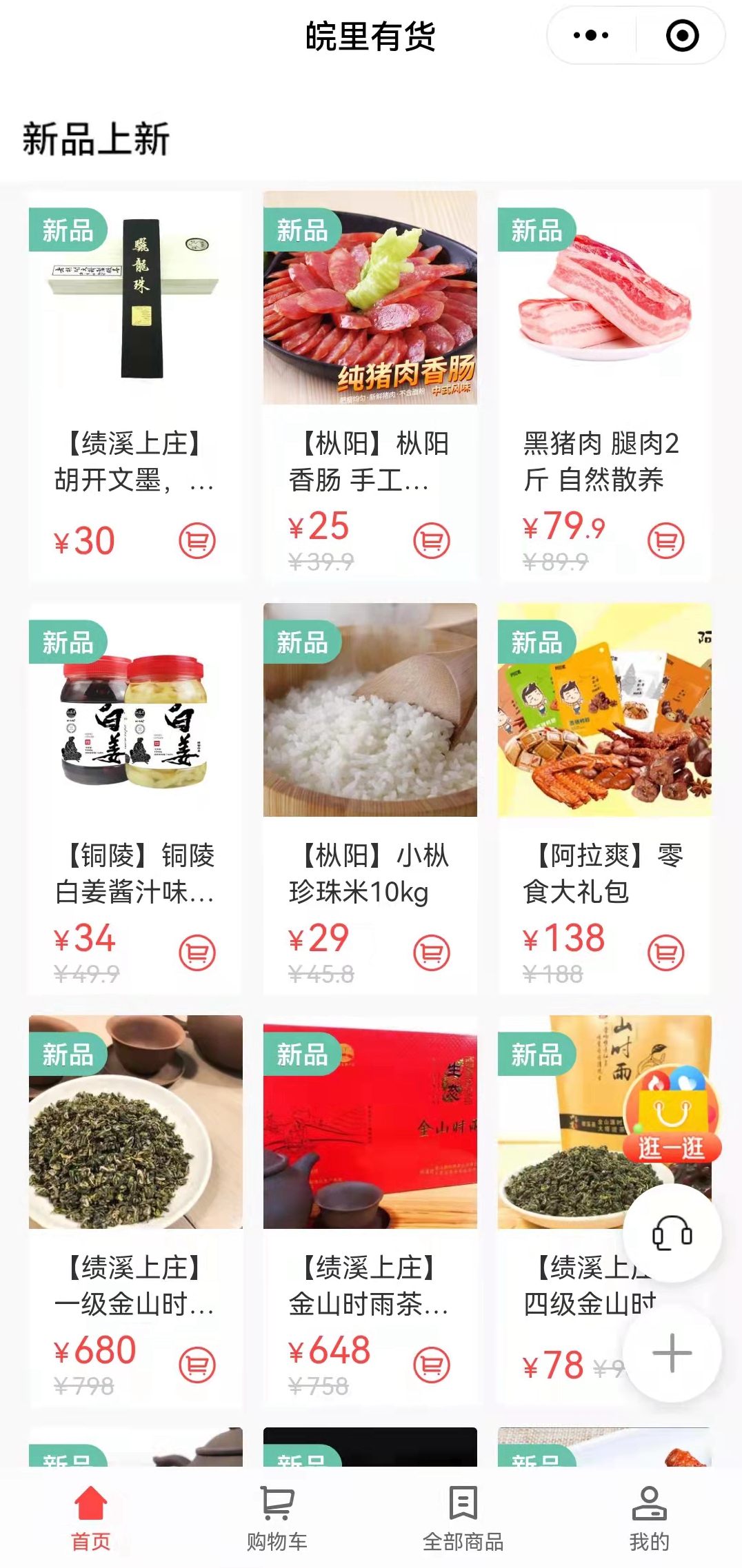Tap the 新品 badge on the rice product
Screen dimensions: 742x1568
click(x=301, y=641)
